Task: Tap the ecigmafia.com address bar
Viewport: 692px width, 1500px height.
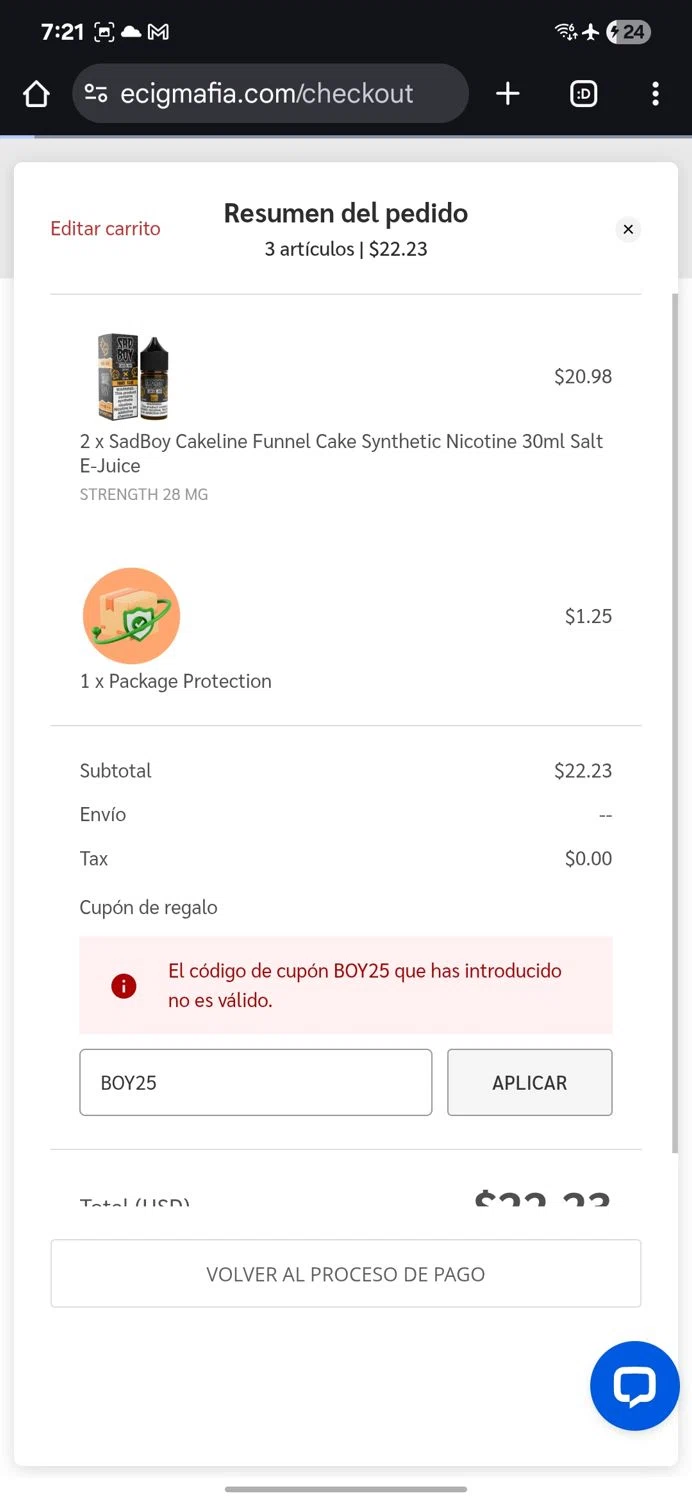Action: (x=280, y=94)
